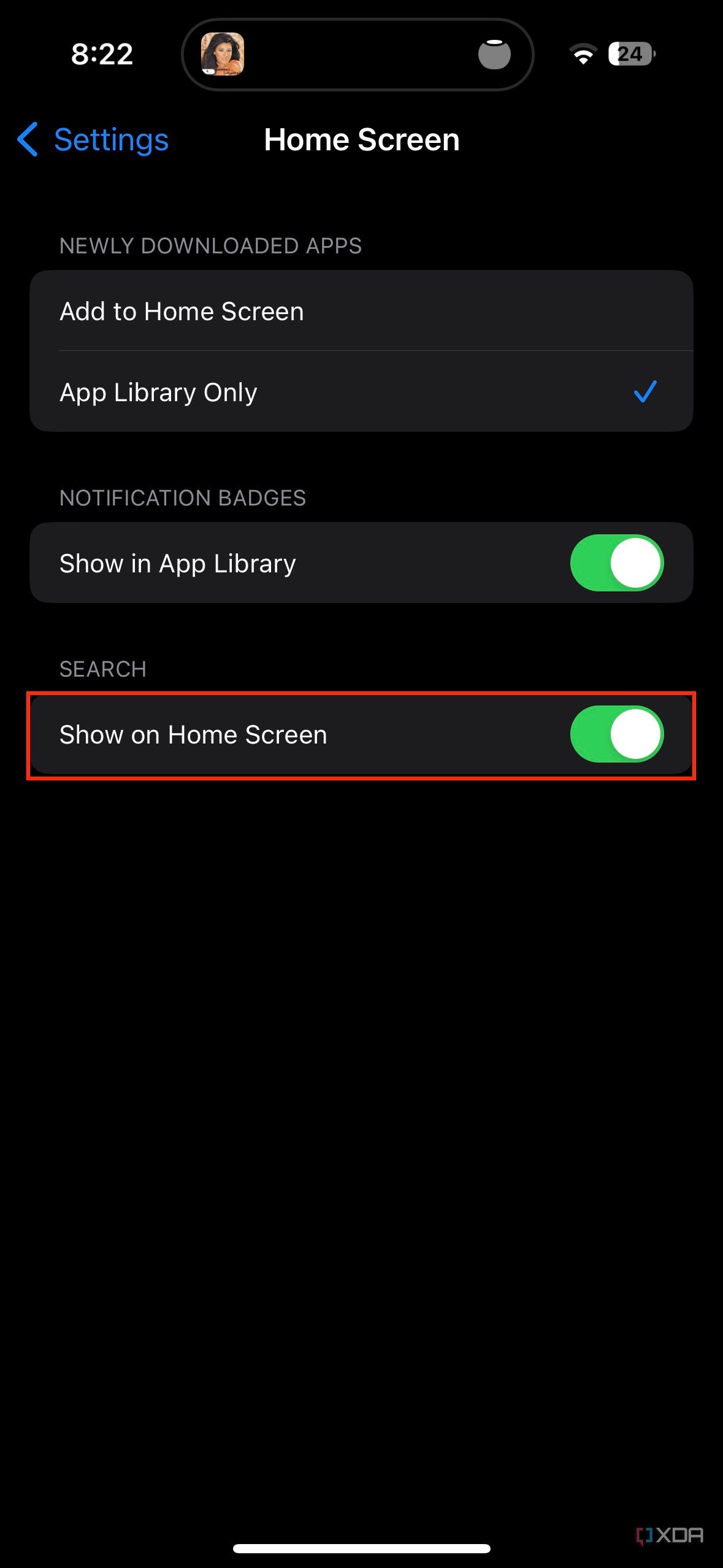Viewport: 723px width, 1568px height.
Task: Enable Show in App Library notification badges
Action: pos(617,563)
